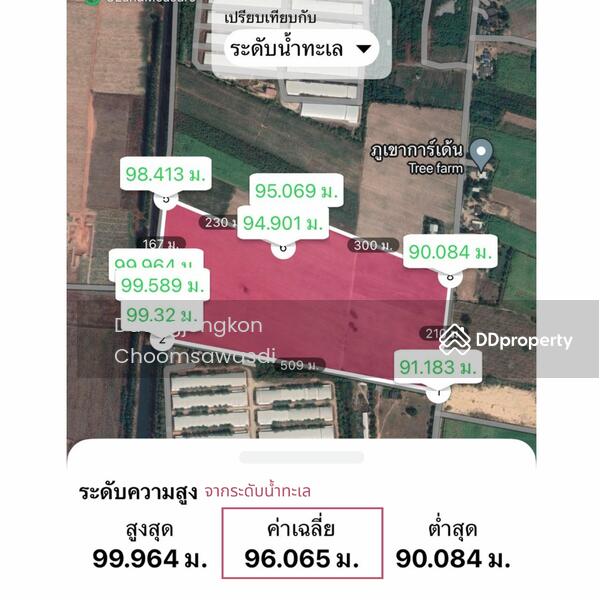Tap the 91.183 ม. elevation marker
Image resolution: width=600 pixels, height=600 pixels.
(438, 368)
